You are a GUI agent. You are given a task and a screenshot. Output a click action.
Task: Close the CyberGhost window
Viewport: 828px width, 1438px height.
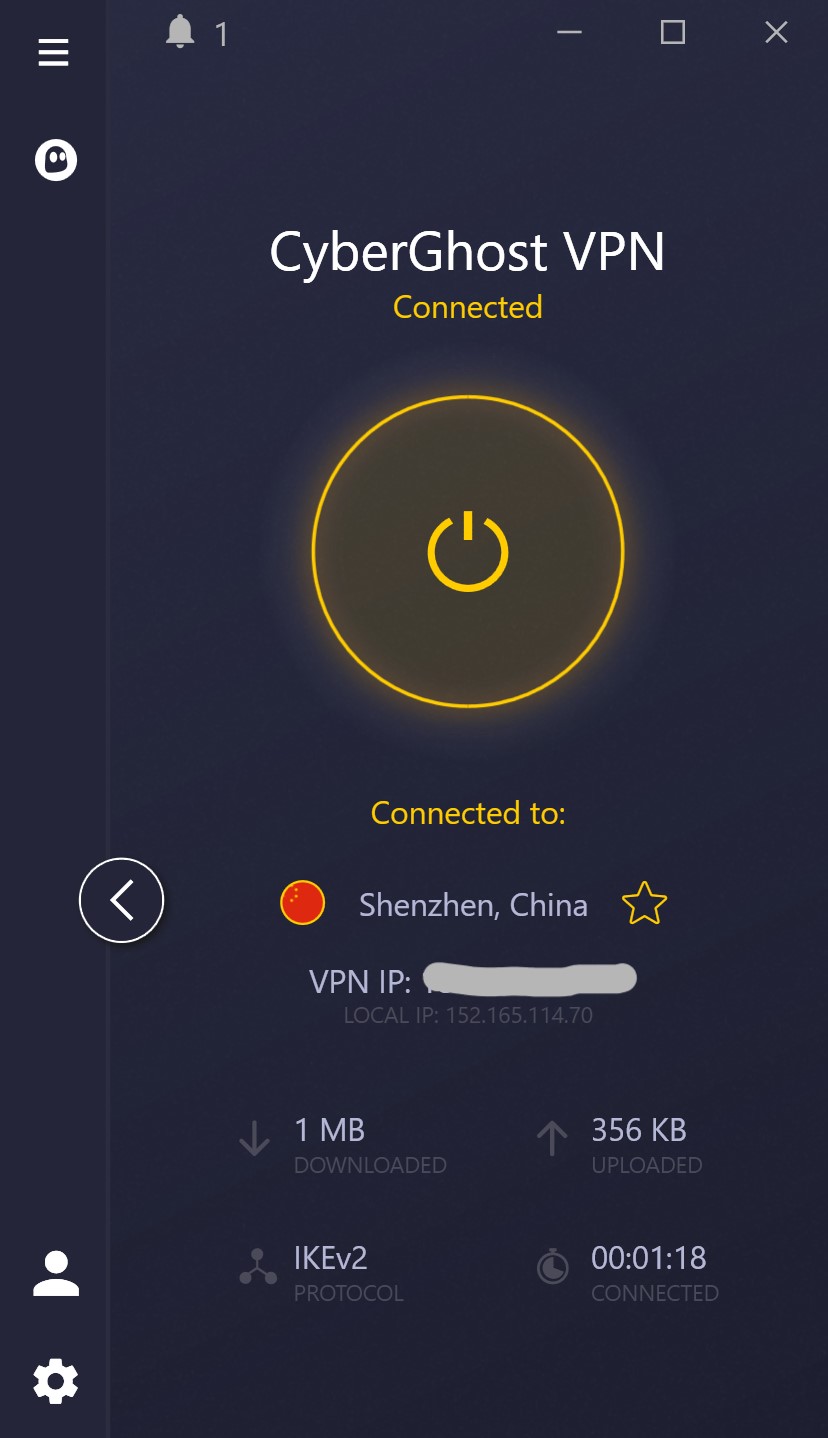(x=776, y=33)
